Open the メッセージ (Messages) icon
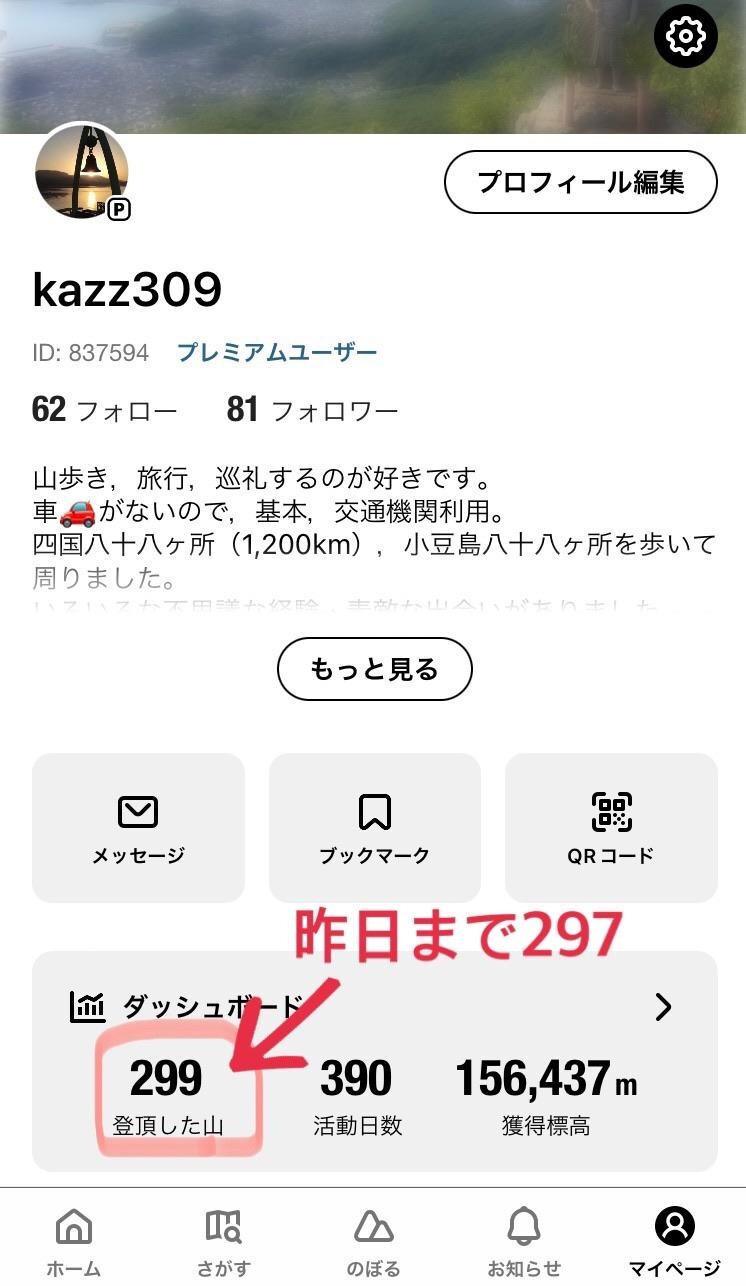The image size is (746, 1286). click(137, 810)
